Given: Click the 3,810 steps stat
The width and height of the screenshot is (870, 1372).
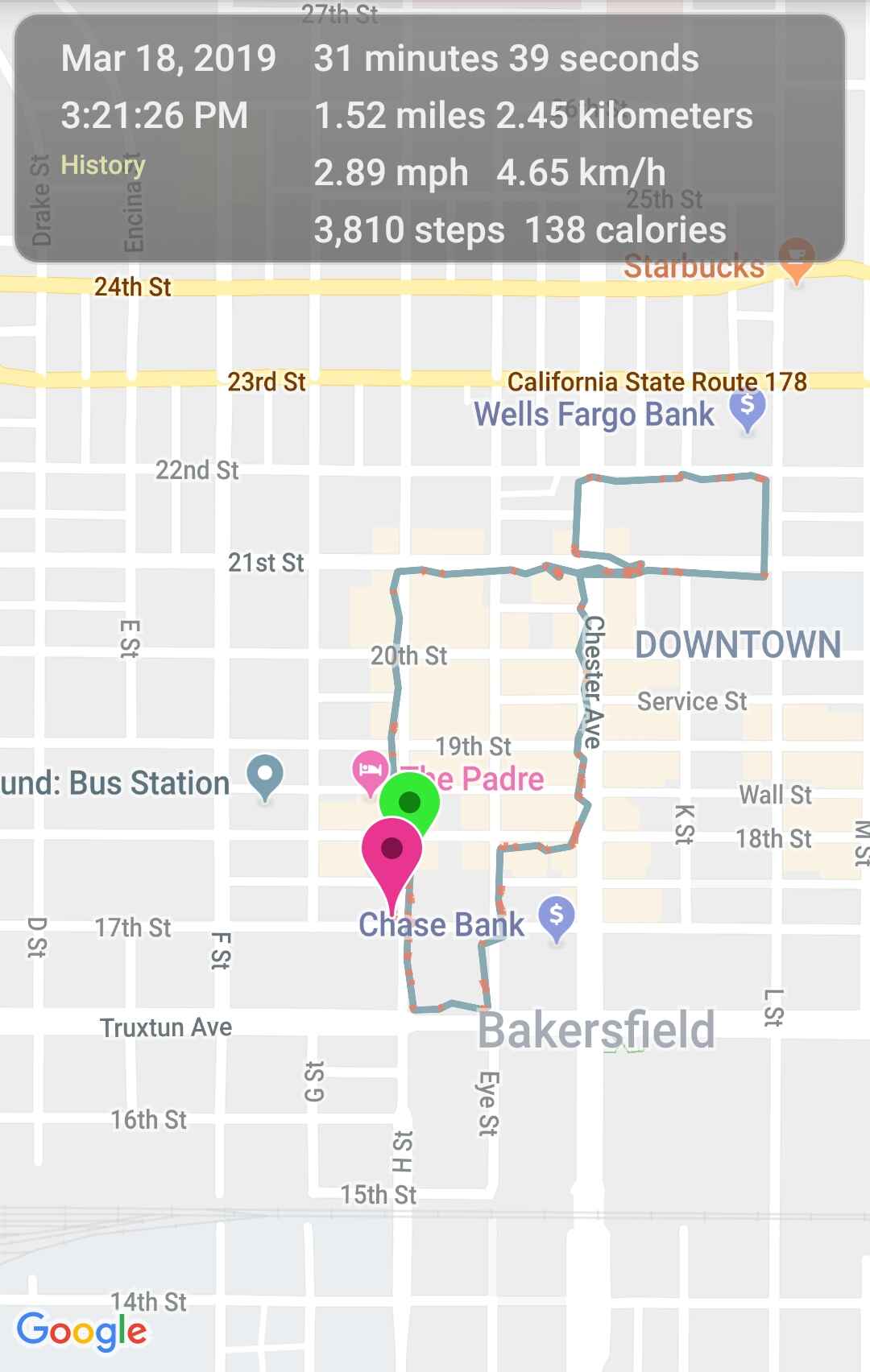Looking at the screenshot, I should point(406,229).
